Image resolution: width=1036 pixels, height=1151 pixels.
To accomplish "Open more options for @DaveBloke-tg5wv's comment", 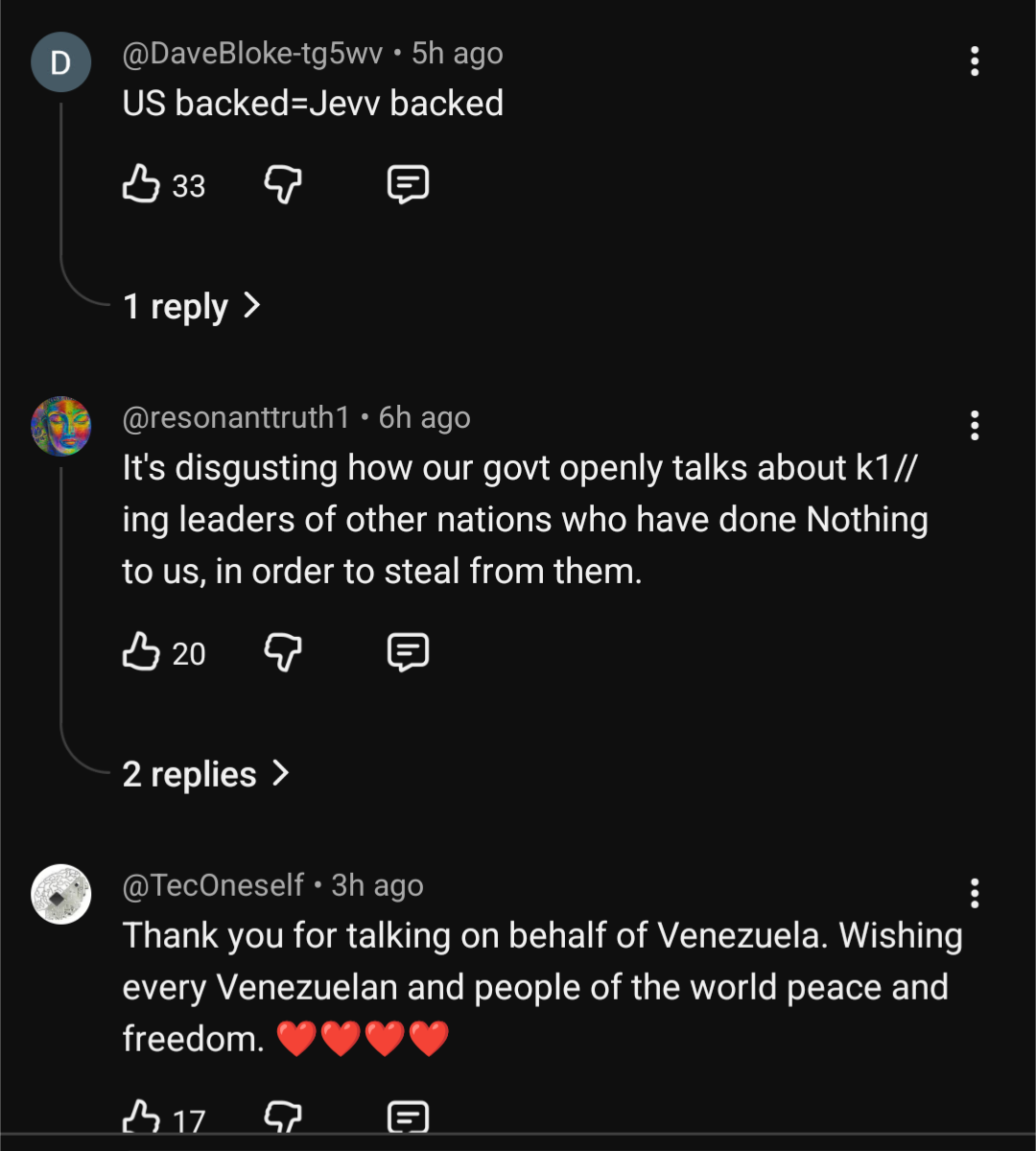I will (x=975, y=61).
